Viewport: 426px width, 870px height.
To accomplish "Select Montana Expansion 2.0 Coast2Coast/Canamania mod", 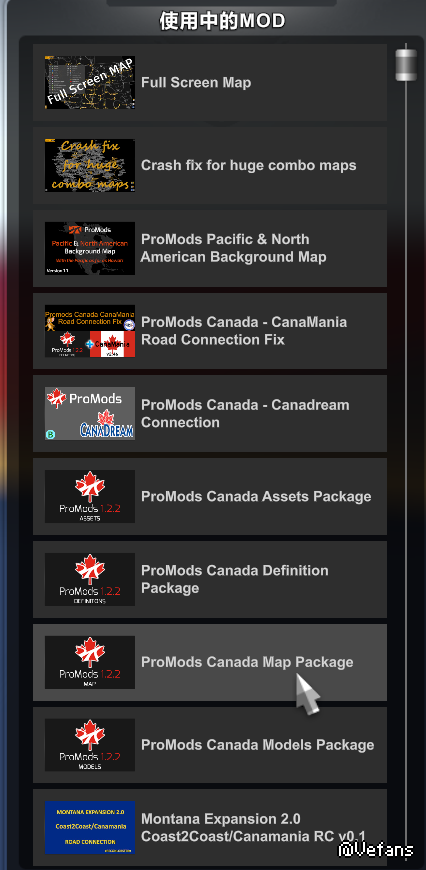I will (x=210, y=827).
